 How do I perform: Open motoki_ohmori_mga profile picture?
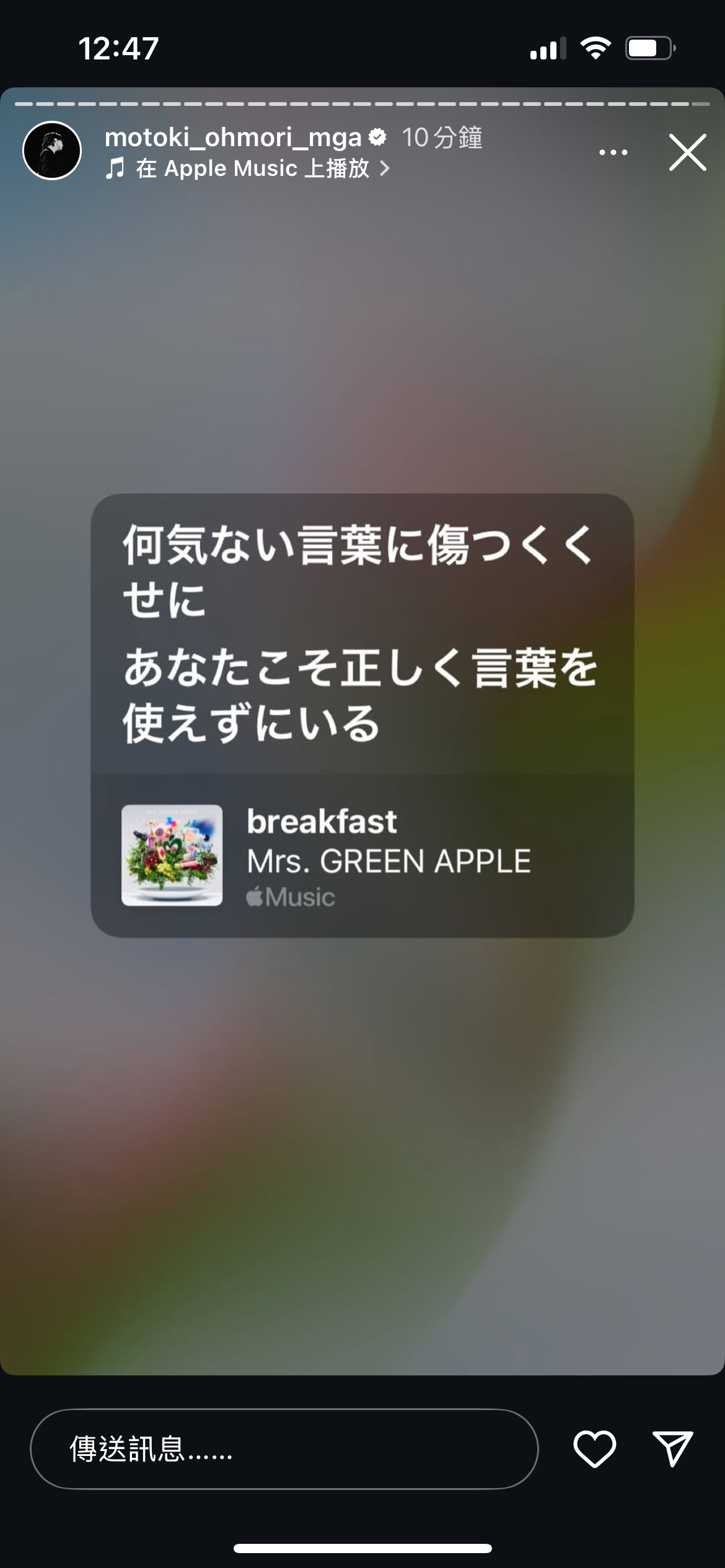click(52, 151)
